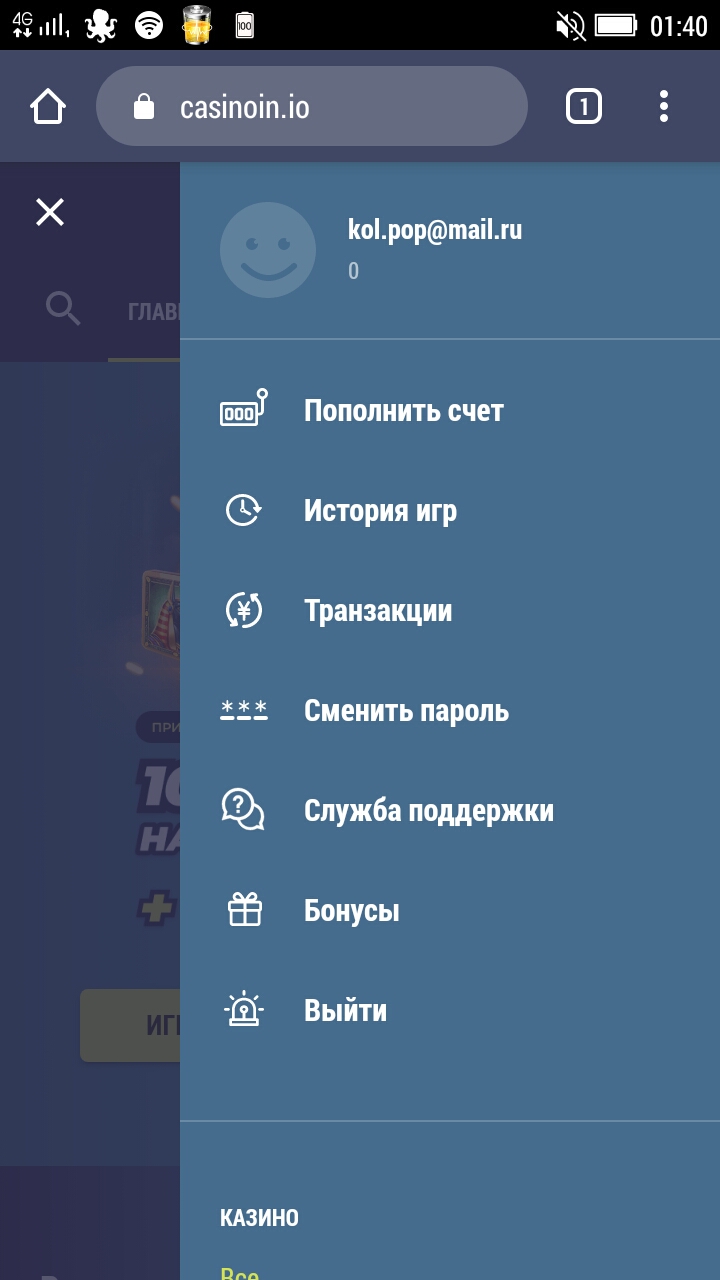Contact Служба поддержки
This screenshot has height=1280, width=720.
(x=428, y=810)
